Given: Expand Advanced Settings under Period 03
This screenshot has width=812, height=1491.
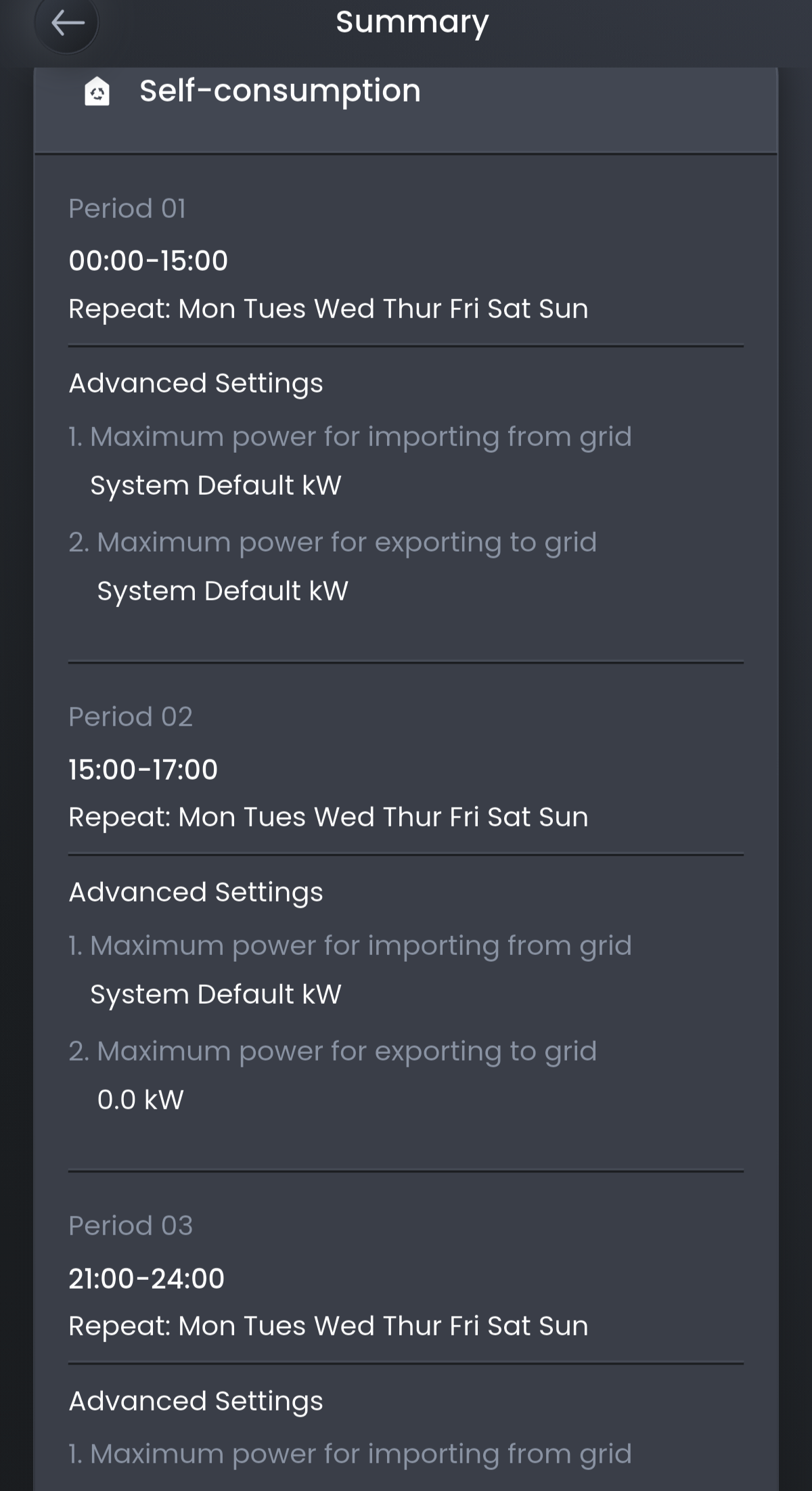Looking at the screenshot, I should 197,1400.
